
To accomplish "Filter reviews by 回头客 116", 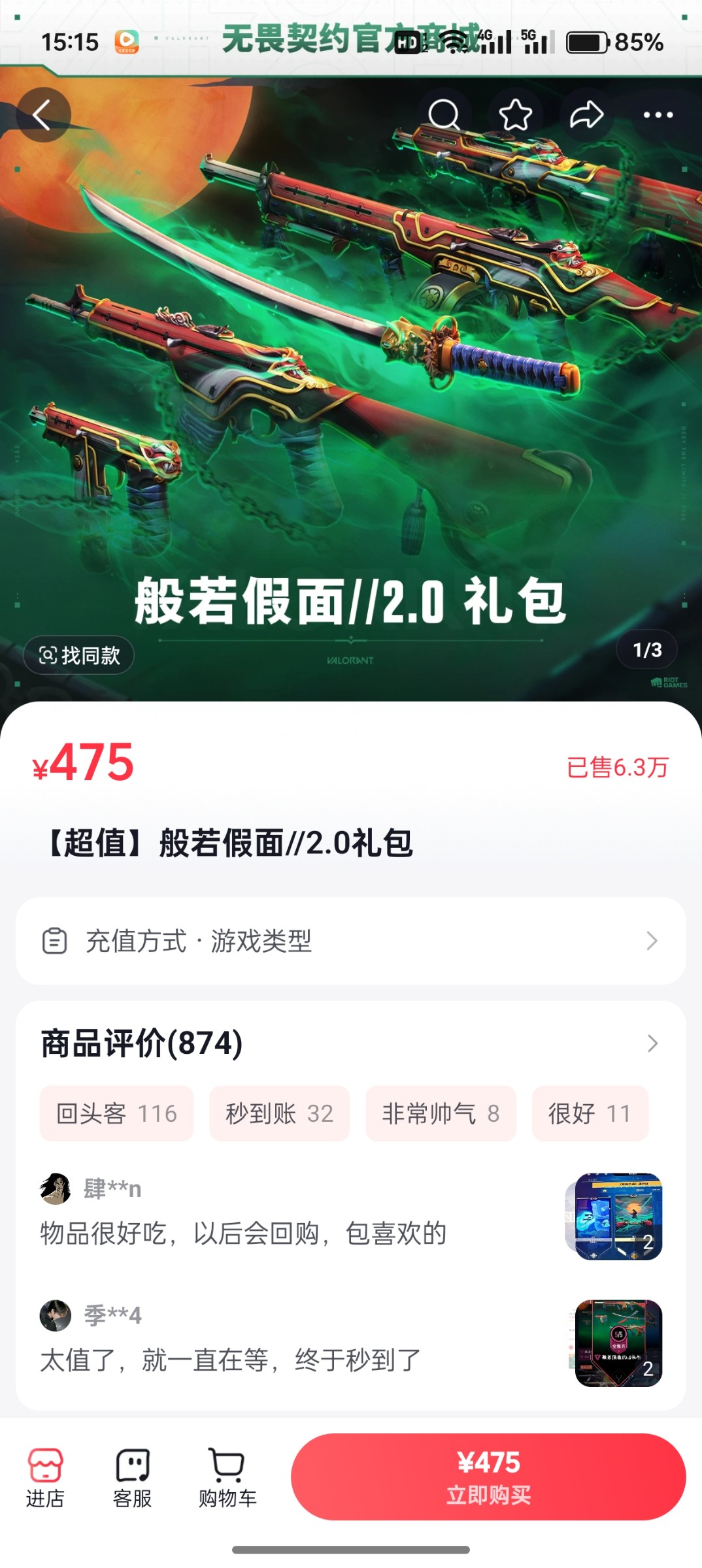I will click(116, 1113).
